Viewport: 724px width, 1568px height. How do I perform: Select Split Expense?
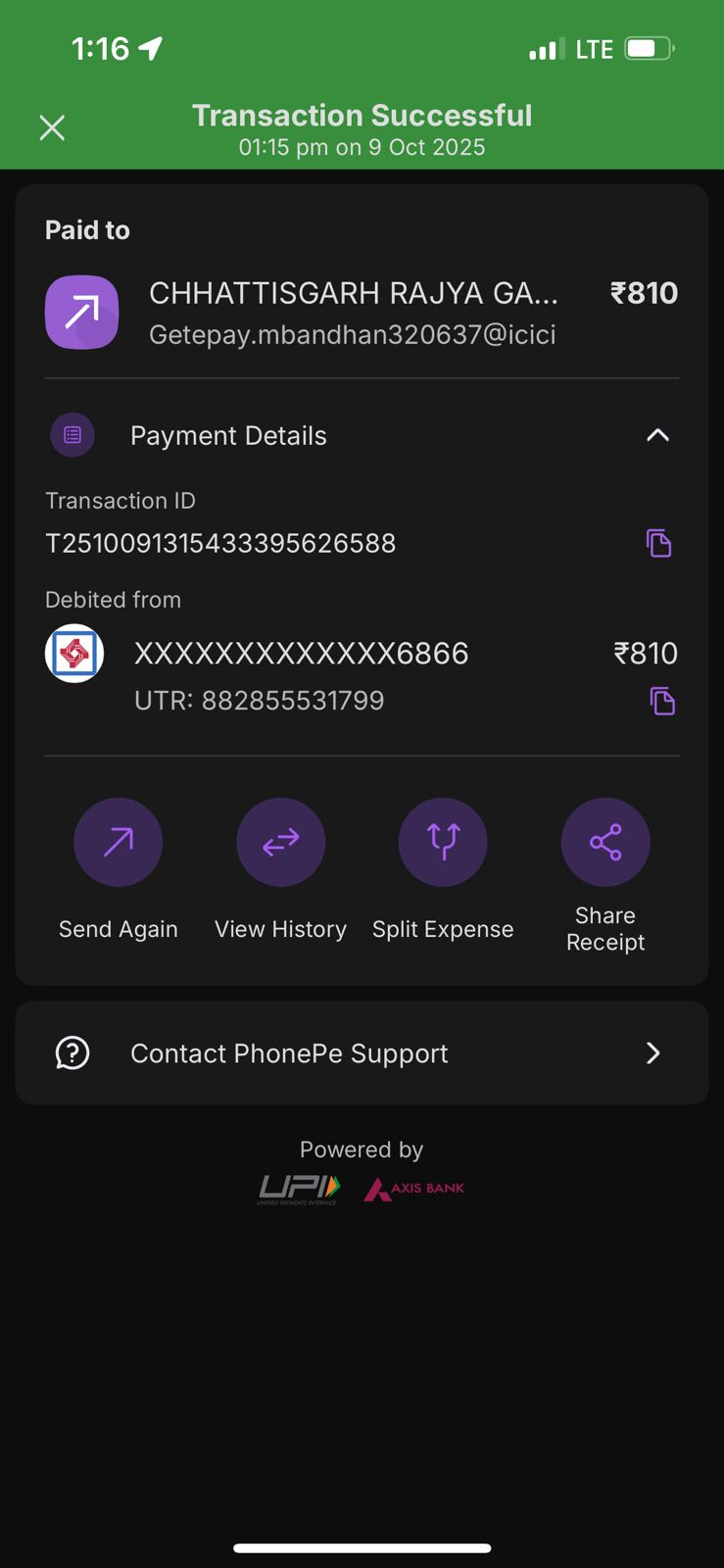443,843
